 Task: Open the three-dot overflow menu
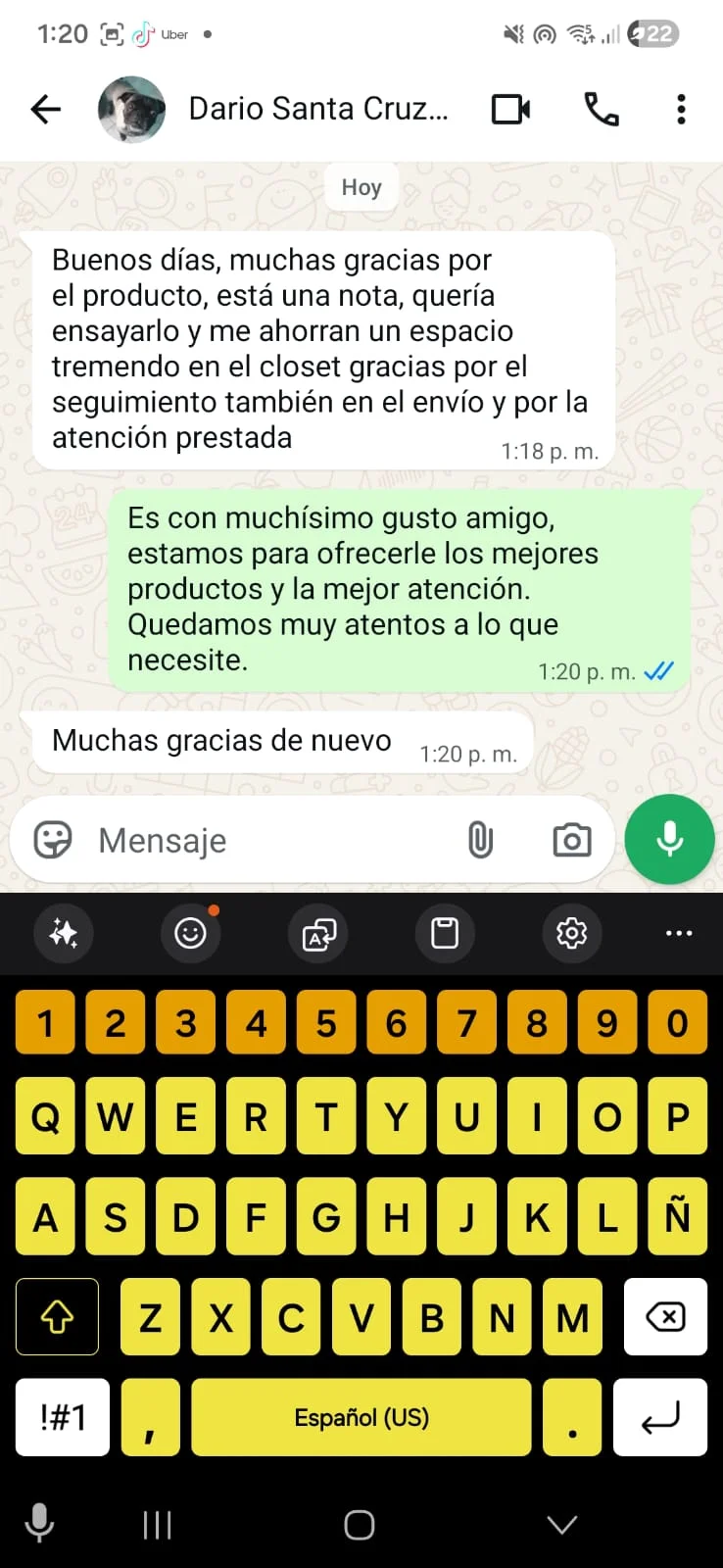(x=681, y=109)
